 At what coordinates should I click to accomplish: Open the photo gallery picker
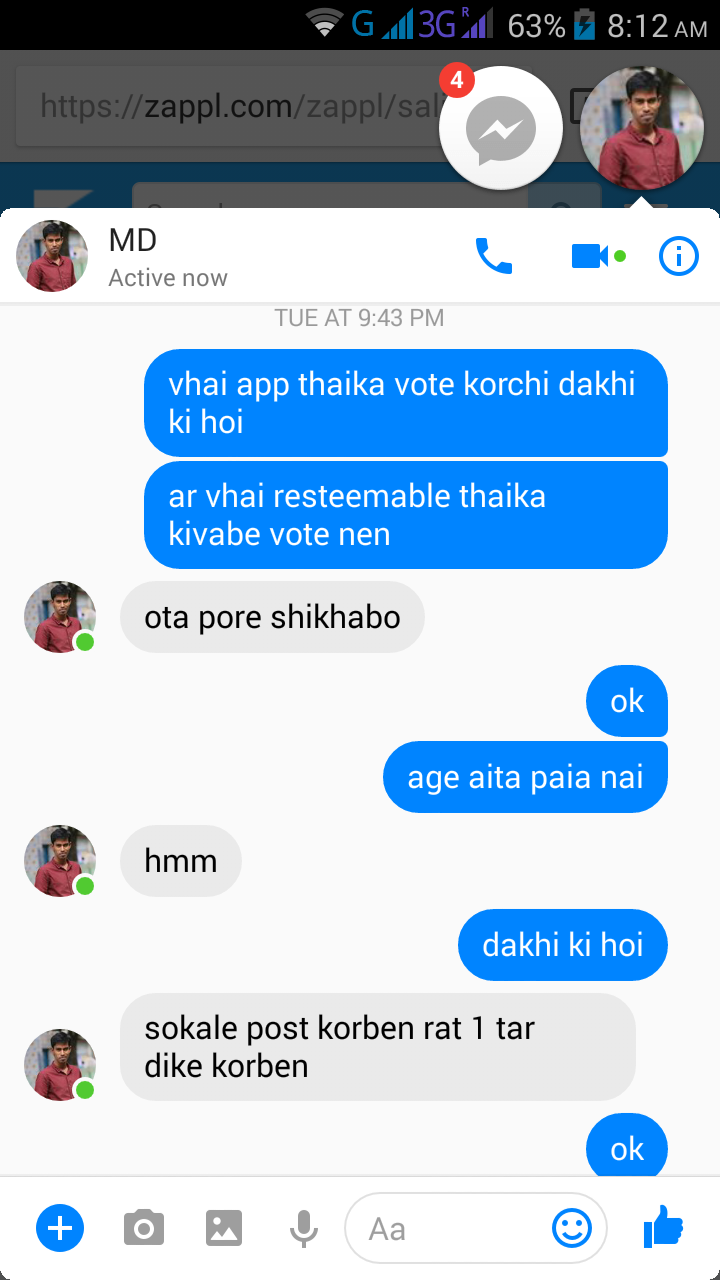coord(224,1228)
